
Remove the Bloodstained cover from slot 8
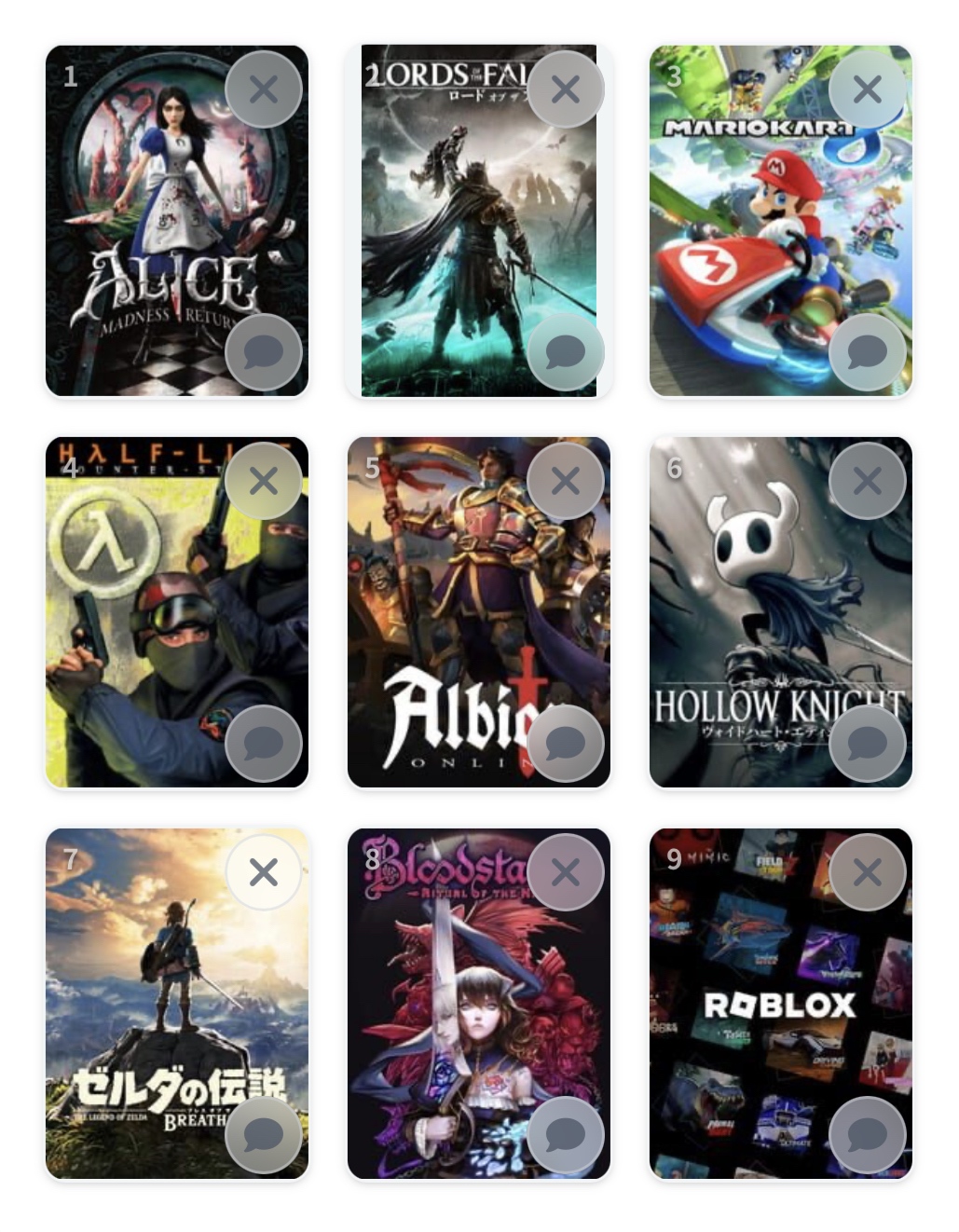point(566,872)
